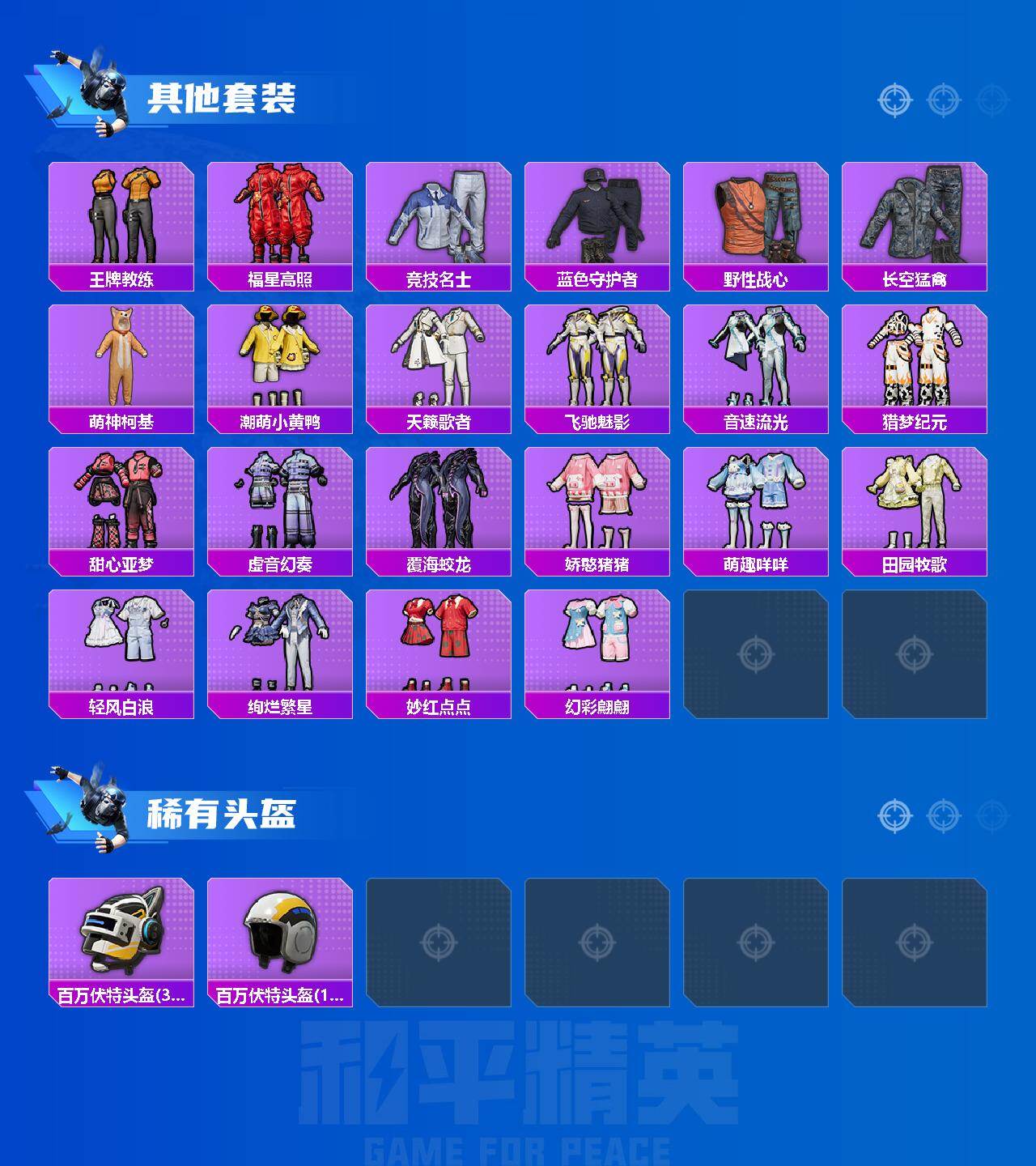
Task: Select the 长空猛禽 camo outfit
Action: 916,215
